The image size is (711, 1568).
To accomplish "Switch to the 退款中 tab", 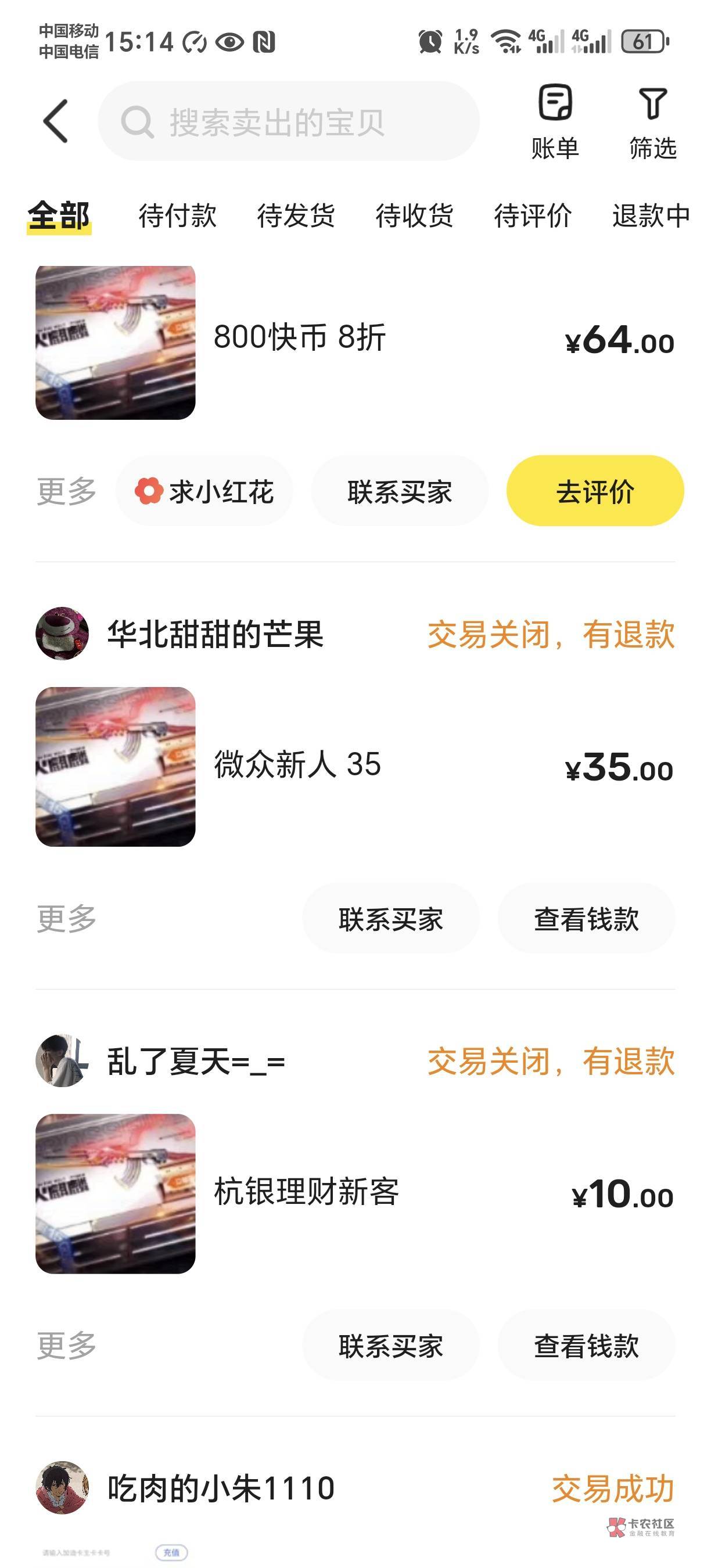I will (x=650, y=215).
